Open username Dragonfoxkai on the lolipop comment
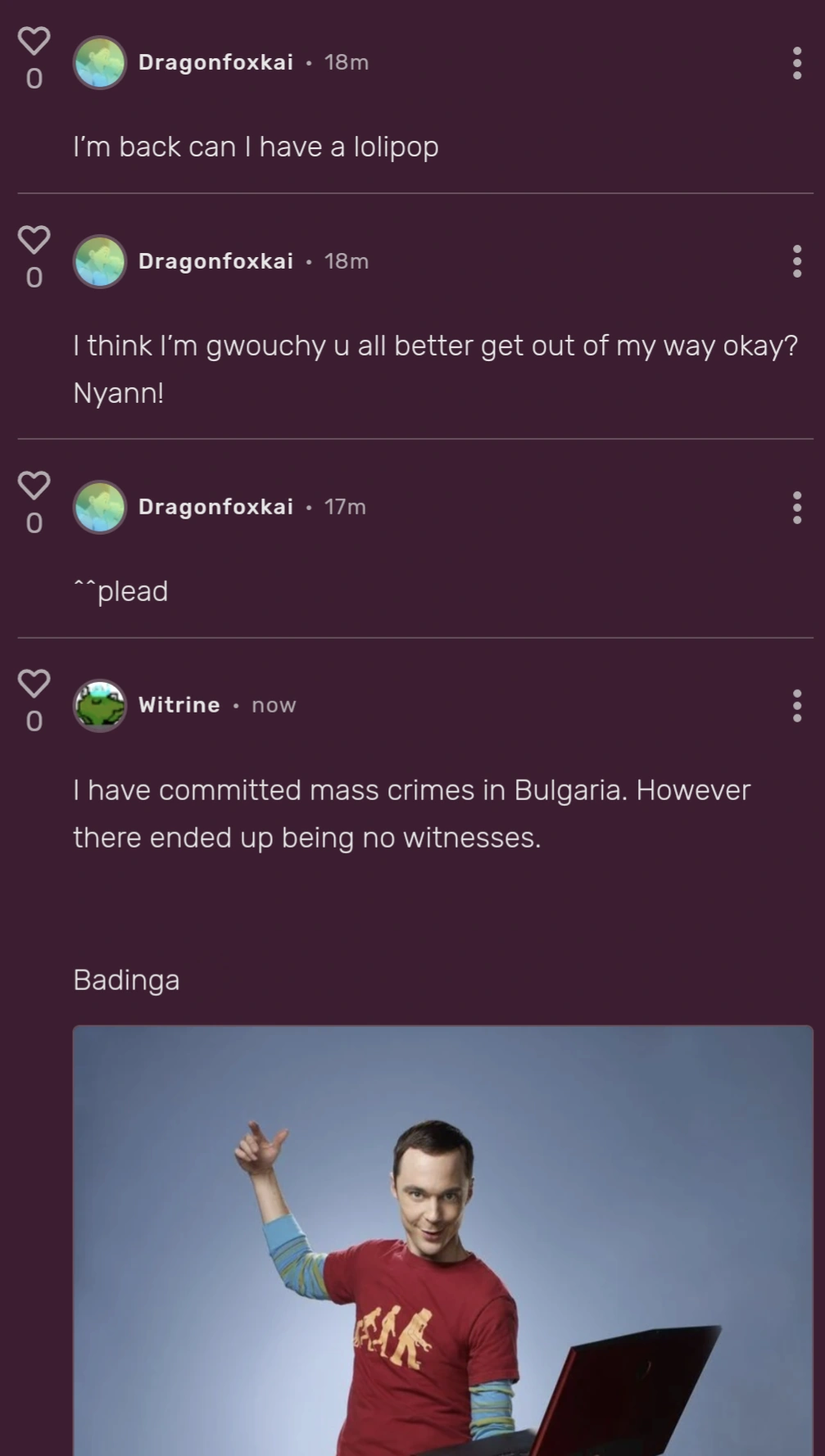The image size is (825, 1456). click(x=215, y=62)
